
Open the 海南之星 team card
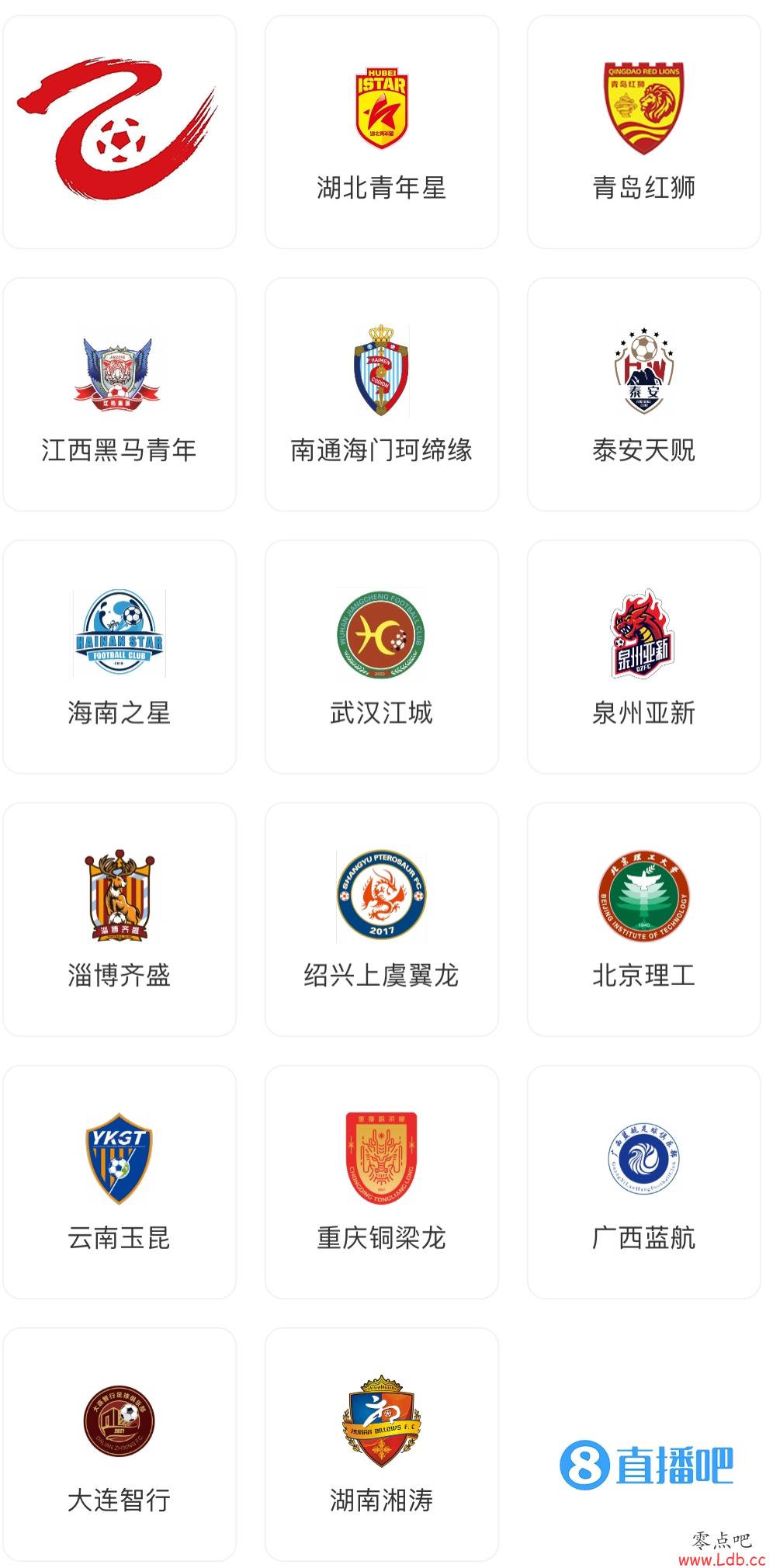(x=119, y=657)
